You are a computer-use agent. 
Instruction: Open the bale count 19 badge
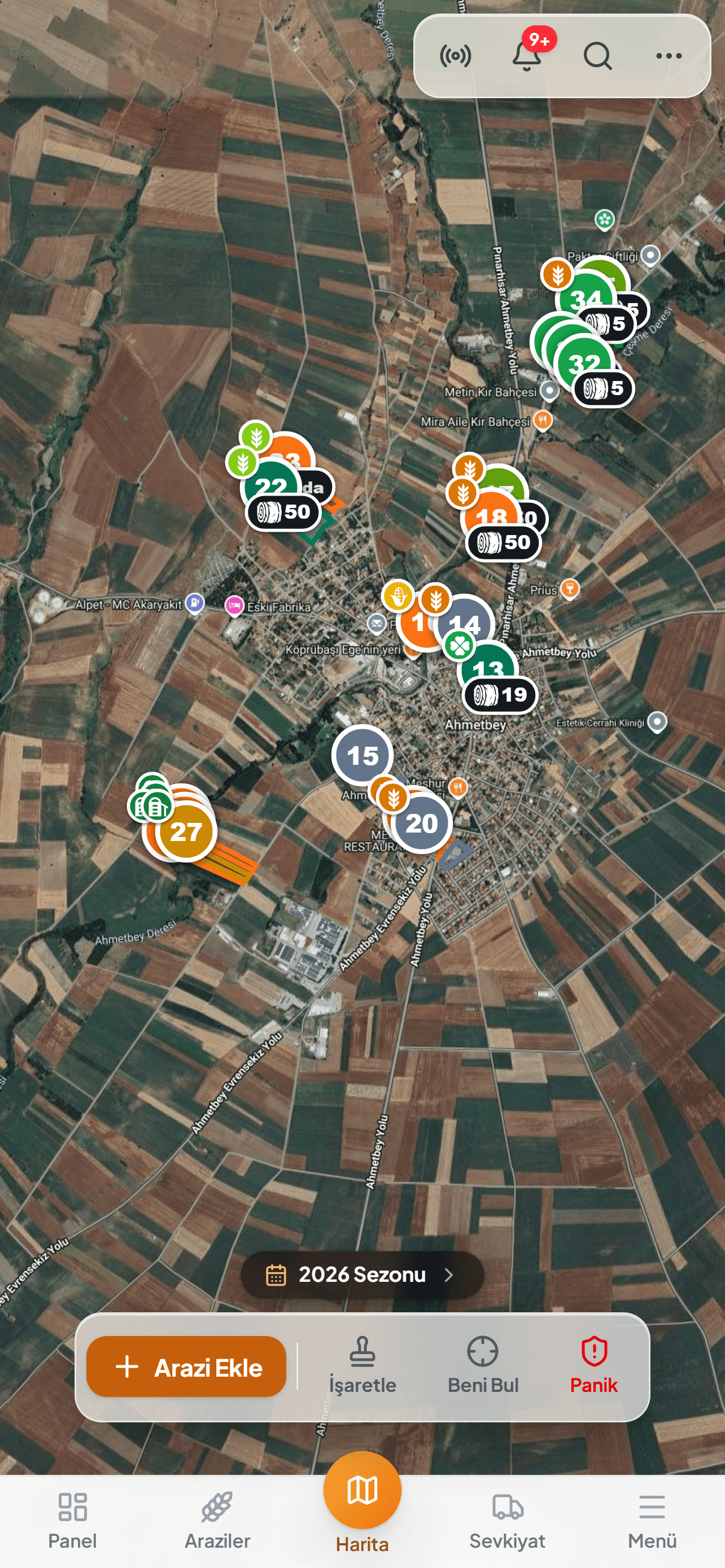tap(500, 694)
